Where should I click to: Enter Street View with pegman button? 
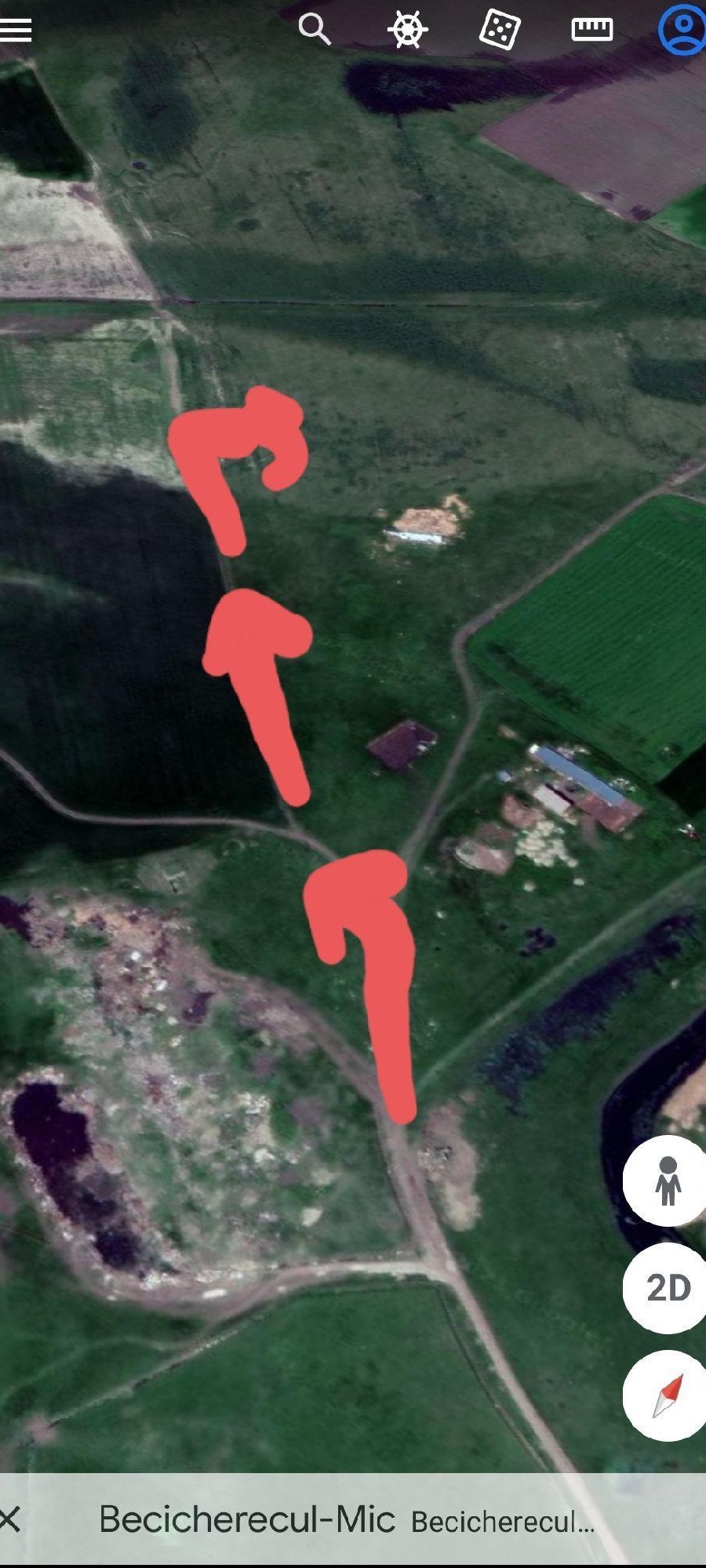(668, 1181)
